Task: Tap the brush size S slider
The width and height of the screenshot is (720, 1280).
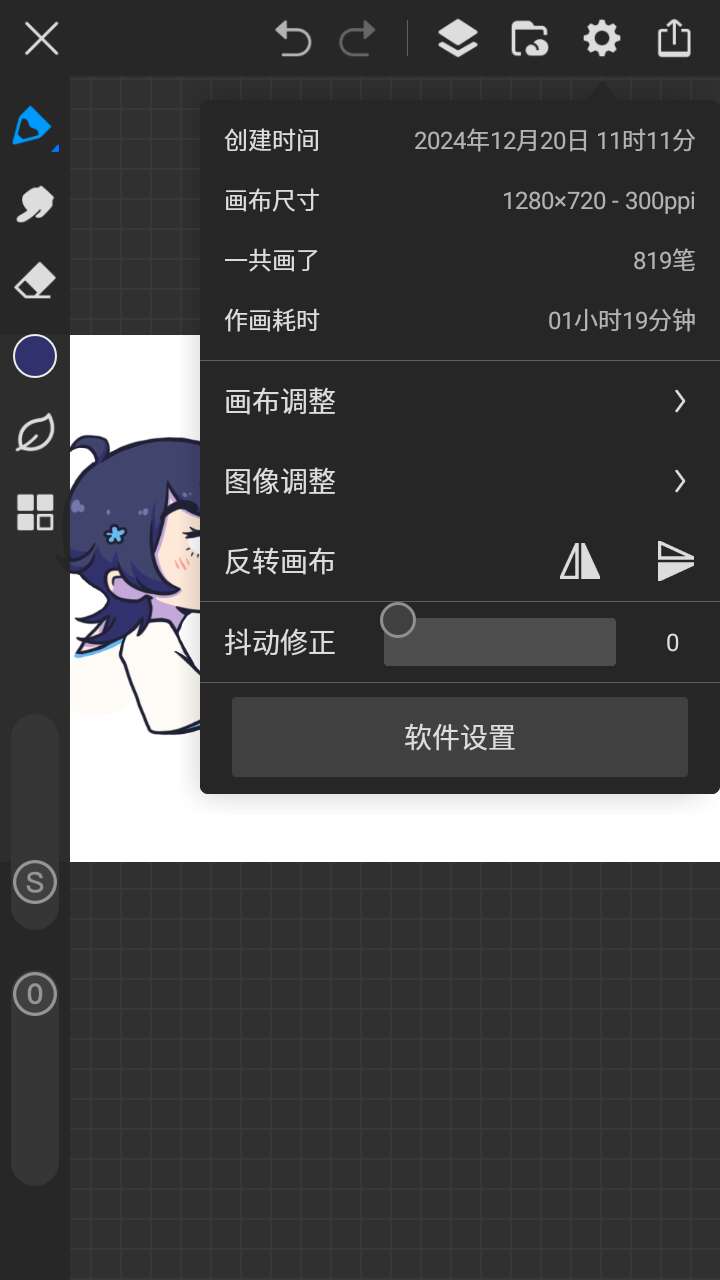Action: point(35,882)
